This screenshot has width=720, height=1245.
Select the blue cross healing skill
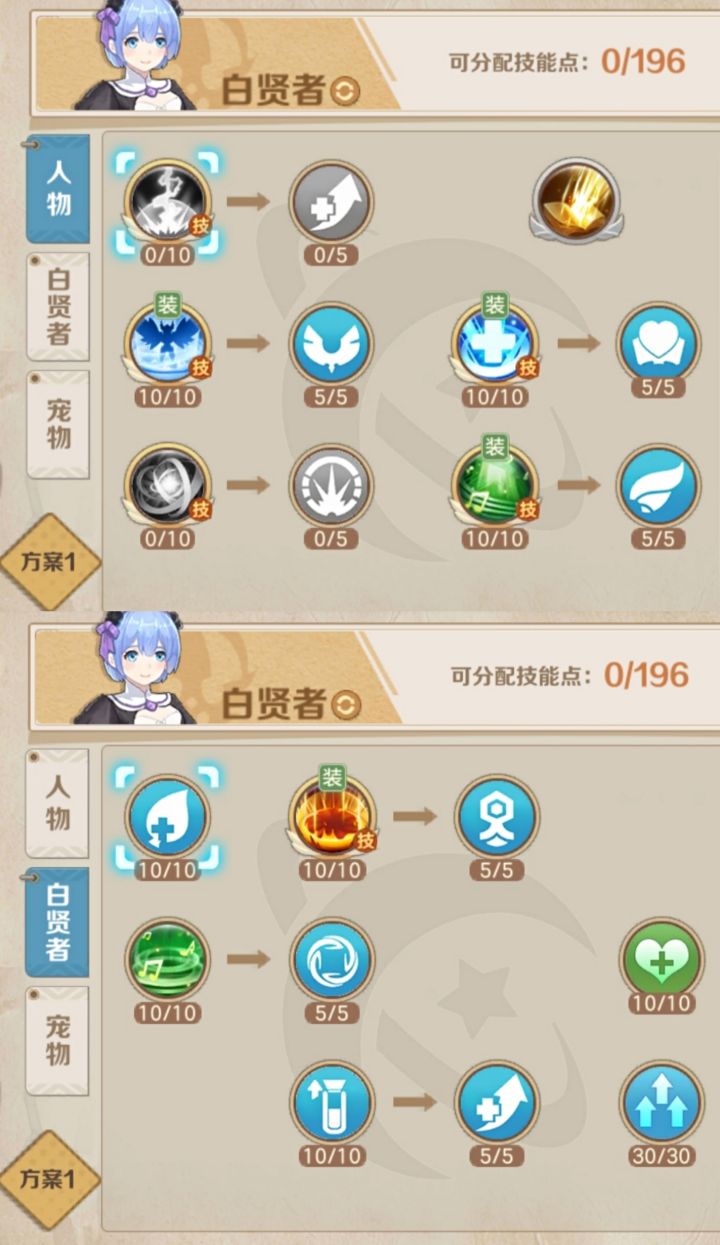[495, 343]
